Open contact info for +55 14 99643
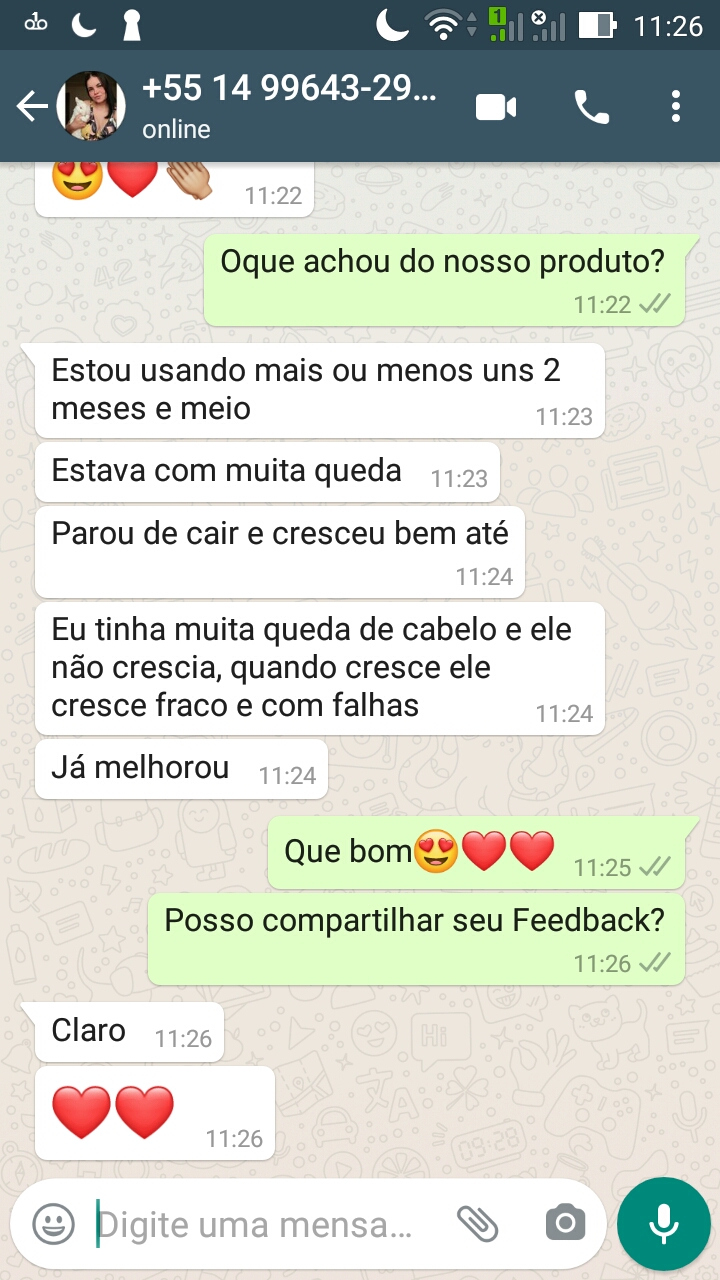Image resolution: width=720 pixels, height=1280 pixels. pyautogui.click(x=290, y=106)
